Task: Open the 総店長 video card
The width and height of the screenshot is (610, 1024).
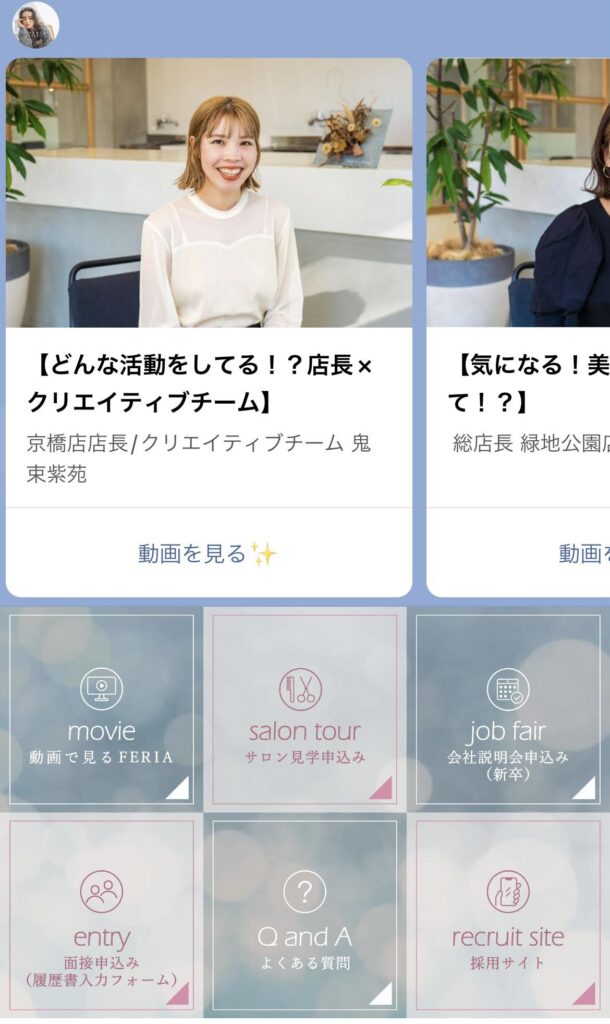Action: (x=519, y=327)
